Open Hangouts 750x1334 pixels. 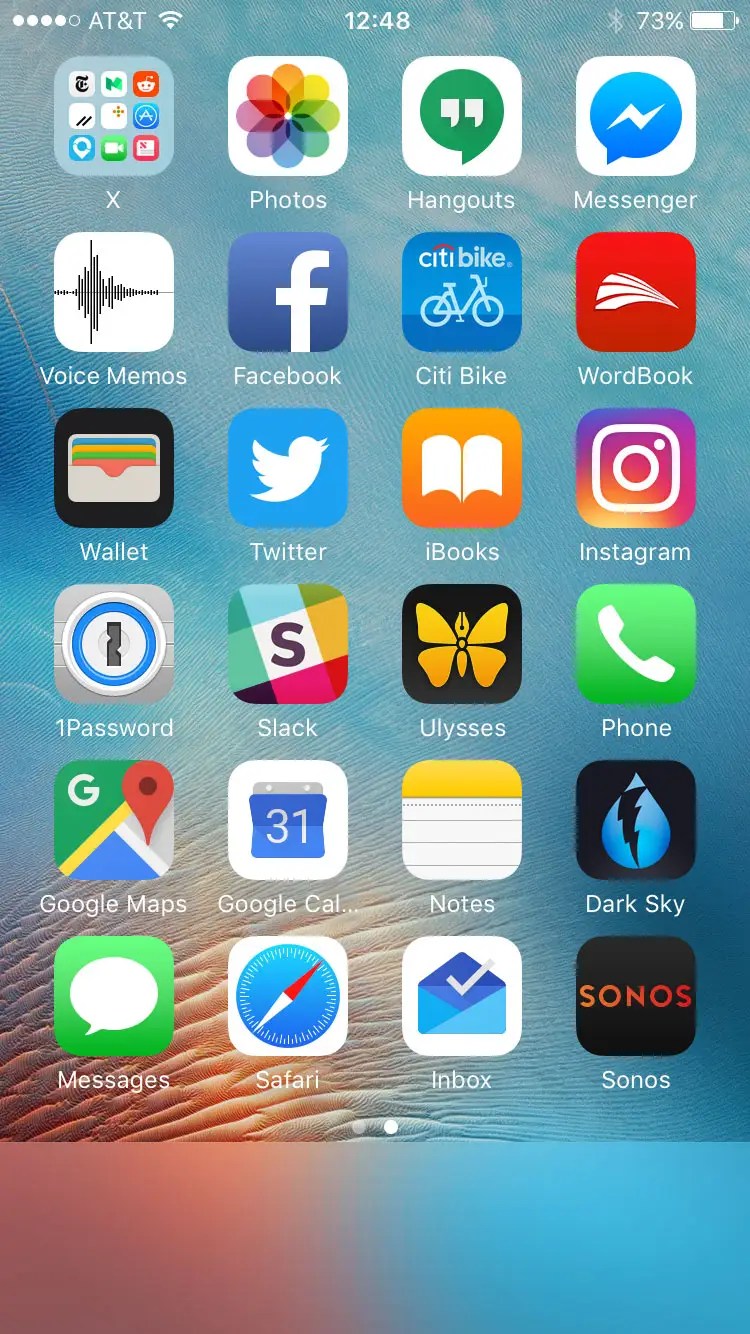pyautogui.click(x=462, y=116)
